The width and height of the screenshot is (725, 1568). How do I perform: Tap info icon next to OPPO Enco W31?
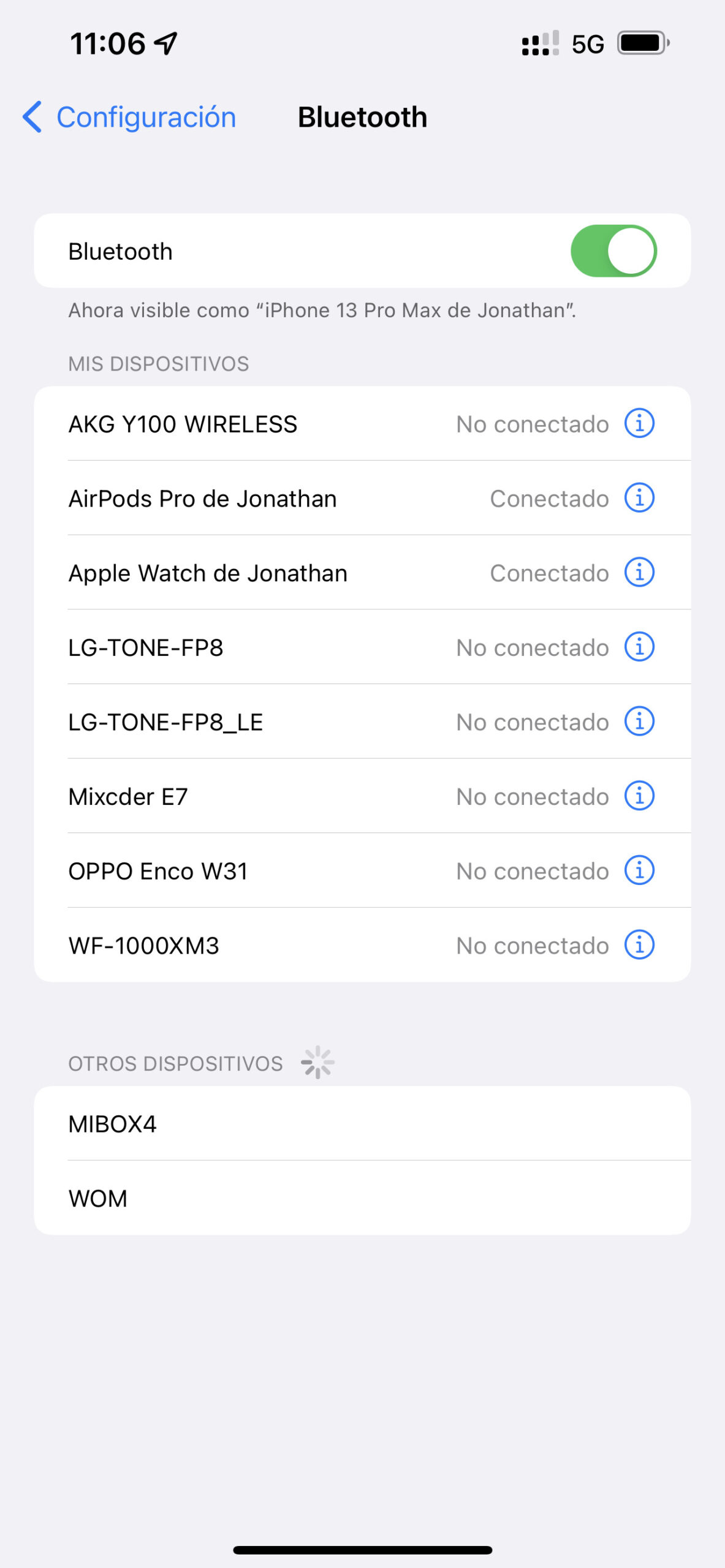(639, 870)
